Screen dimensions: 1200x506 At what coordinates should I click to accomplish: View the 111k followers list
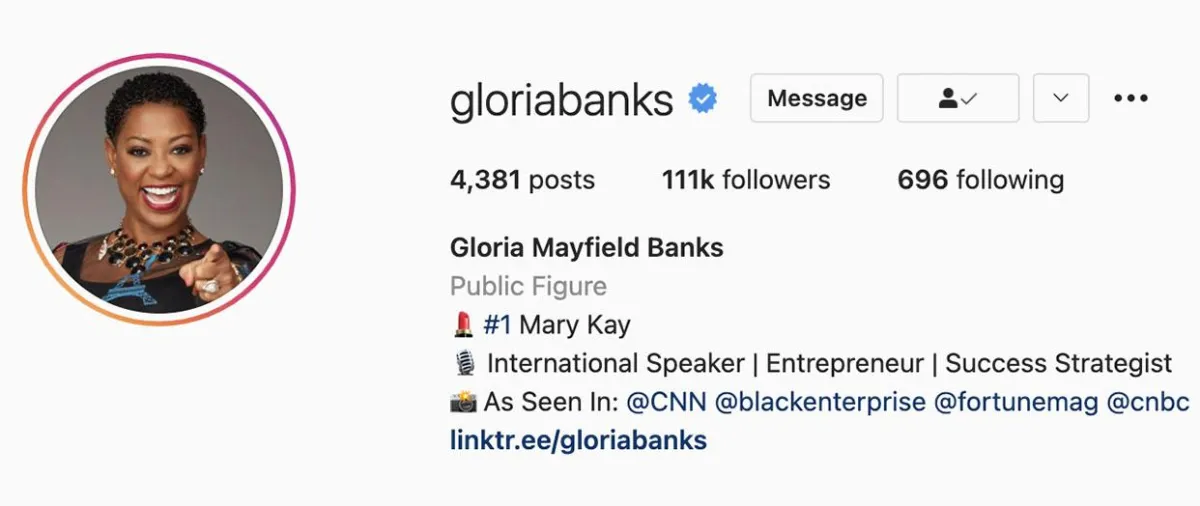coord(745,180)
